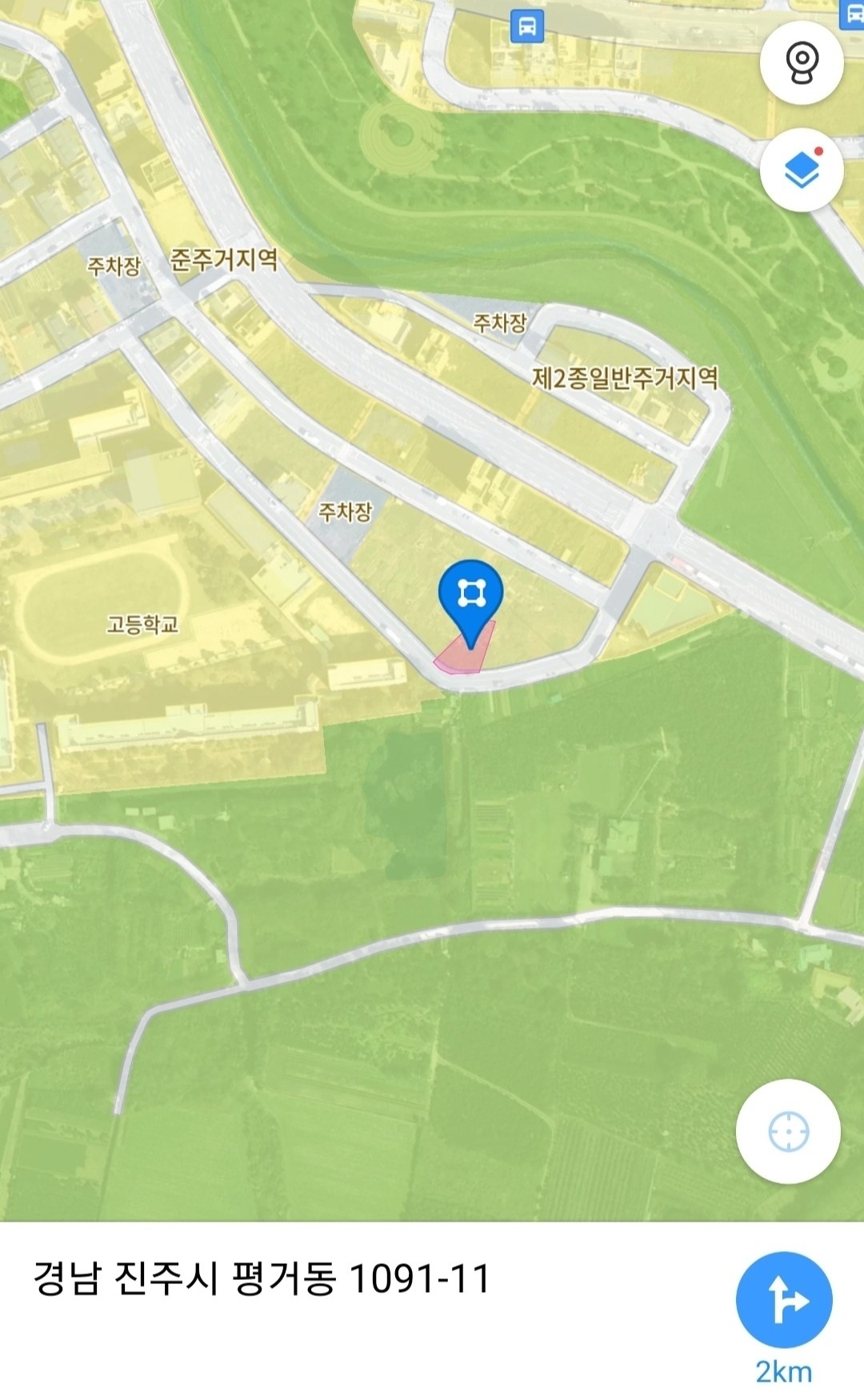Image resolution: width=864 pixels, height=1400 pixels.
Task: Open the 경남 진주시 평거동 1091-11 address panel
Action: pos(261,1278)
